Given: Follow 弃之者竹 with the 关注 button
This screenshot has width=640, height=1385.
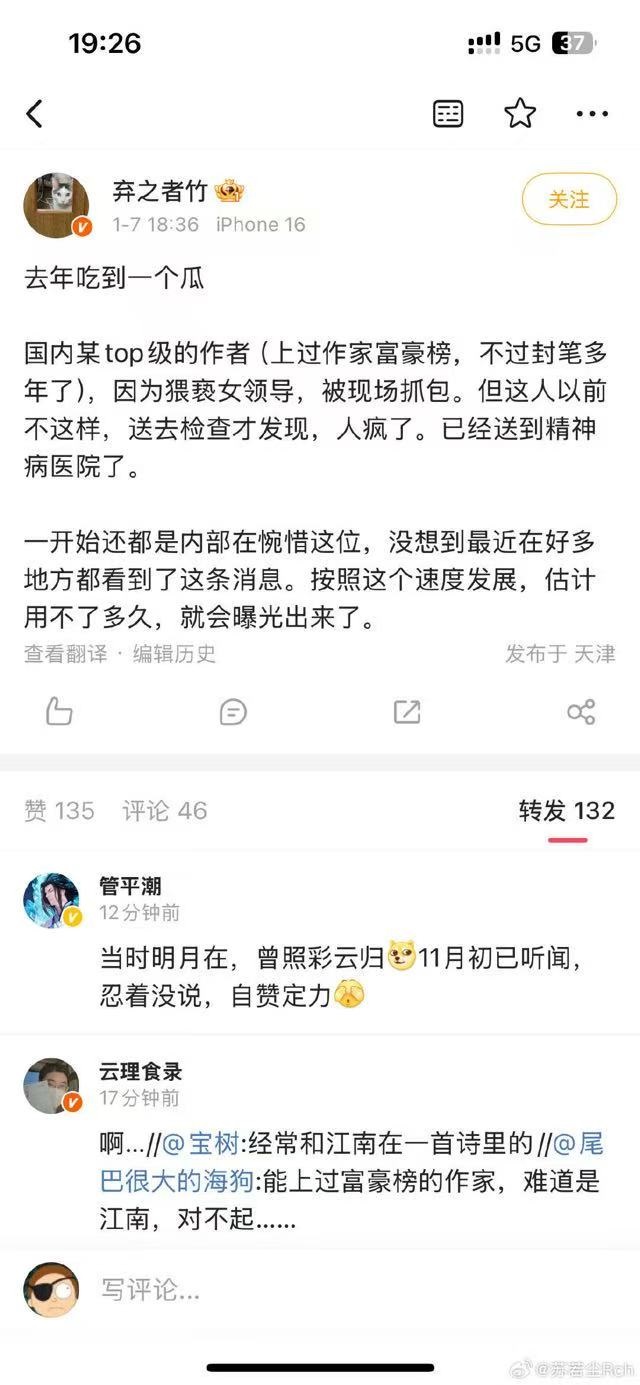Looking at the screenshot, I should (x=568, y=199).
